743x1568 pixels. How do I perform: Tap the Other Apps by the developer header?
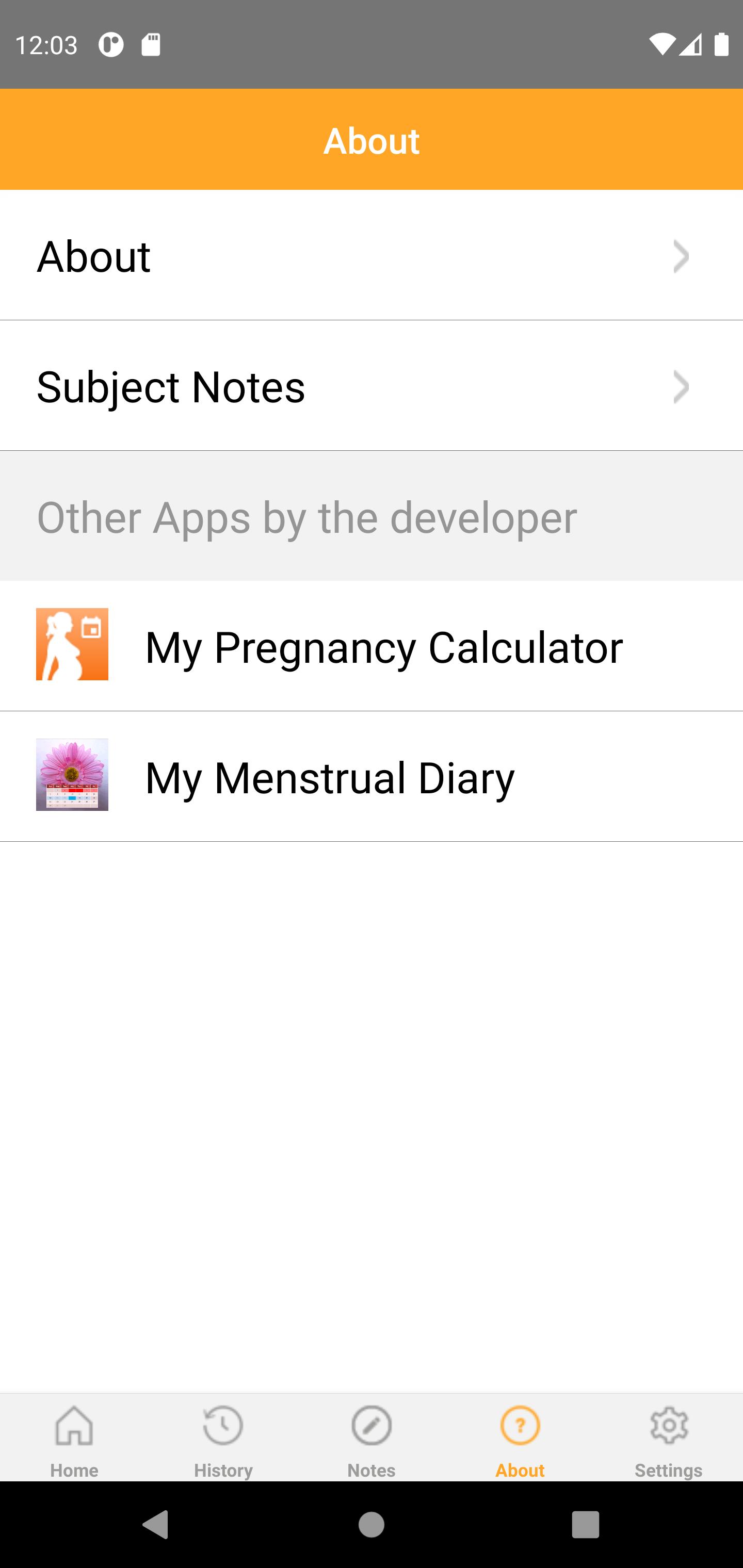pos(307,517)
